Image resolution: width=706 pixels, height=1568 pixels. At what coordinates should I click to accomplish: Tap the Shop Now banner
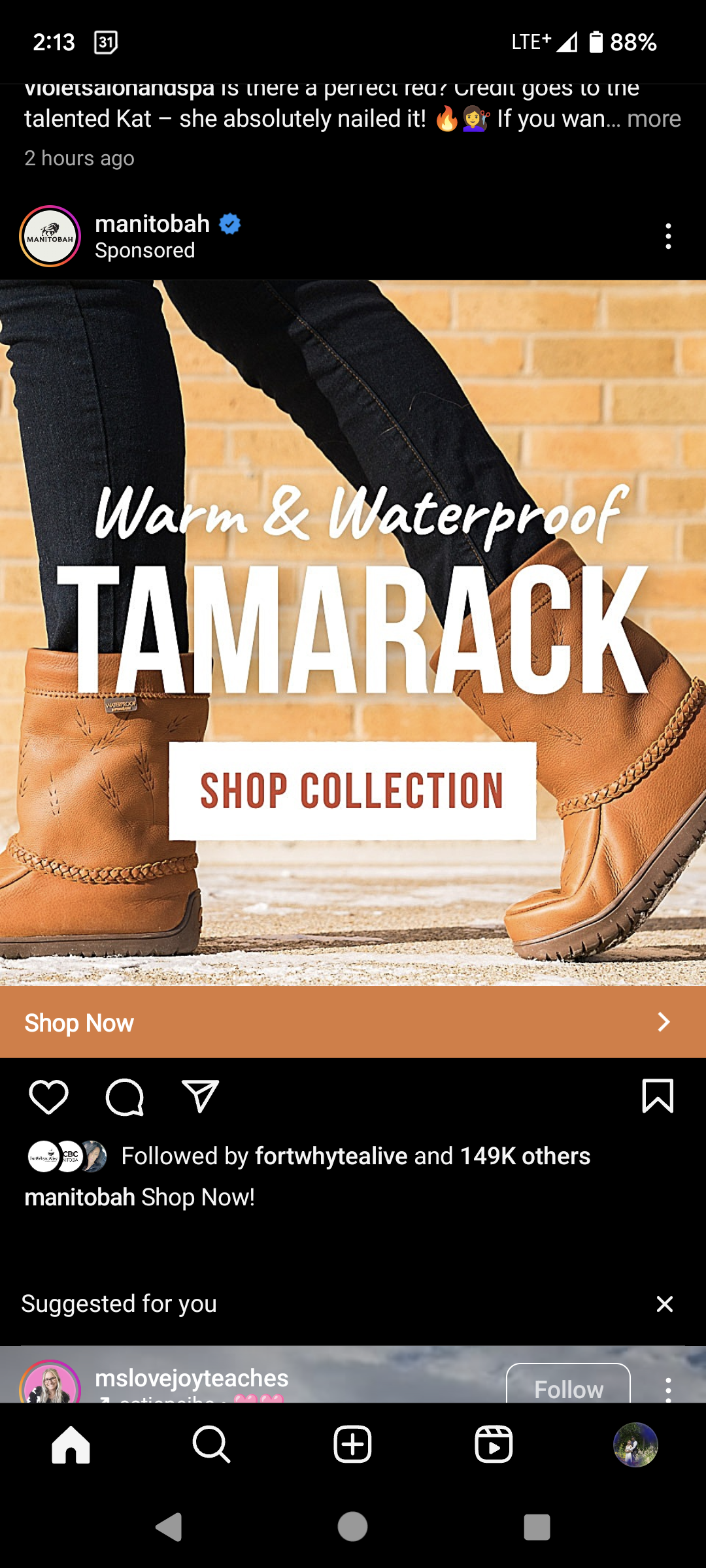[353, 1022]
